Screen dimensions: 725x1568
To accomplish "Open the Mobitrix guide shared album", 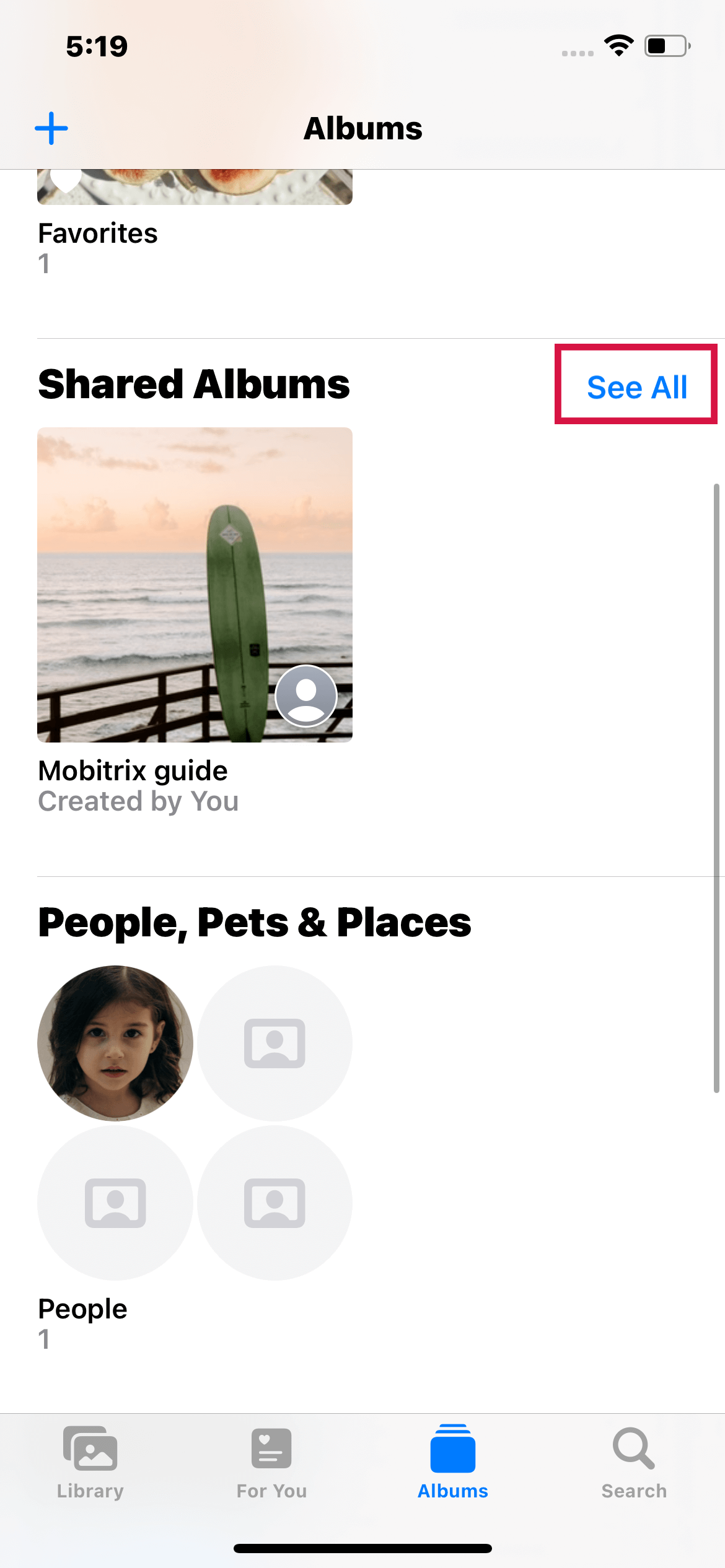I will 195,585.
